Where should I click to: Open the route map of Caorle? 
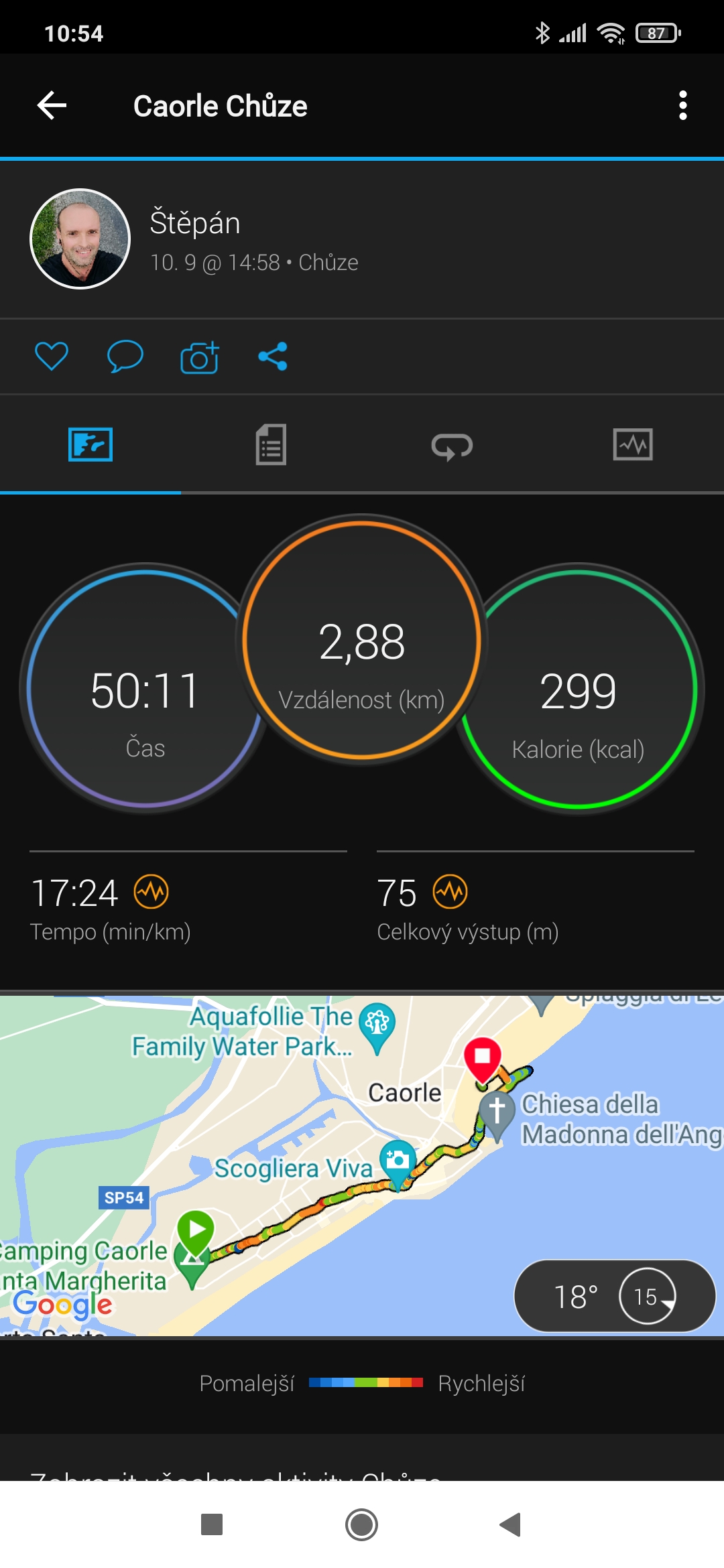coord(362,1165)
